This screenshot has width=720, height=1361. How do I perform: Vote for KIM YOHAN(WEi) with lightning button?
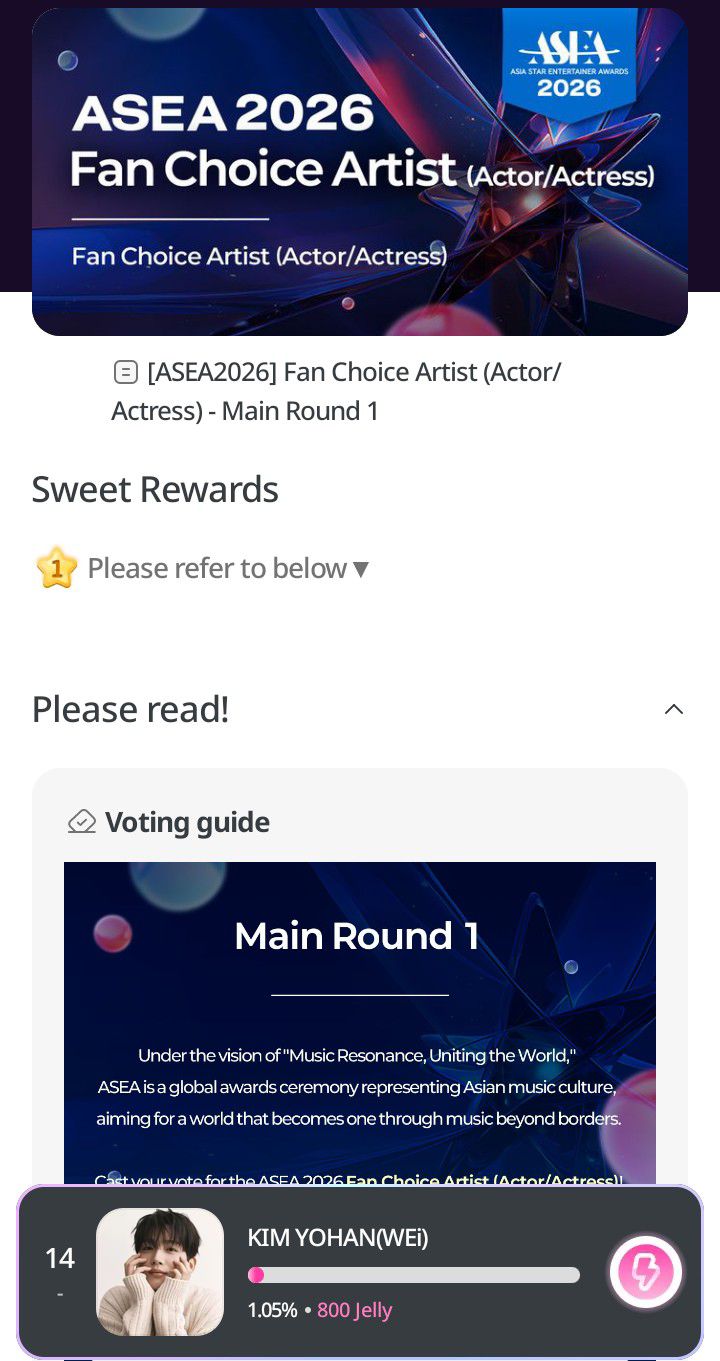646,1272
